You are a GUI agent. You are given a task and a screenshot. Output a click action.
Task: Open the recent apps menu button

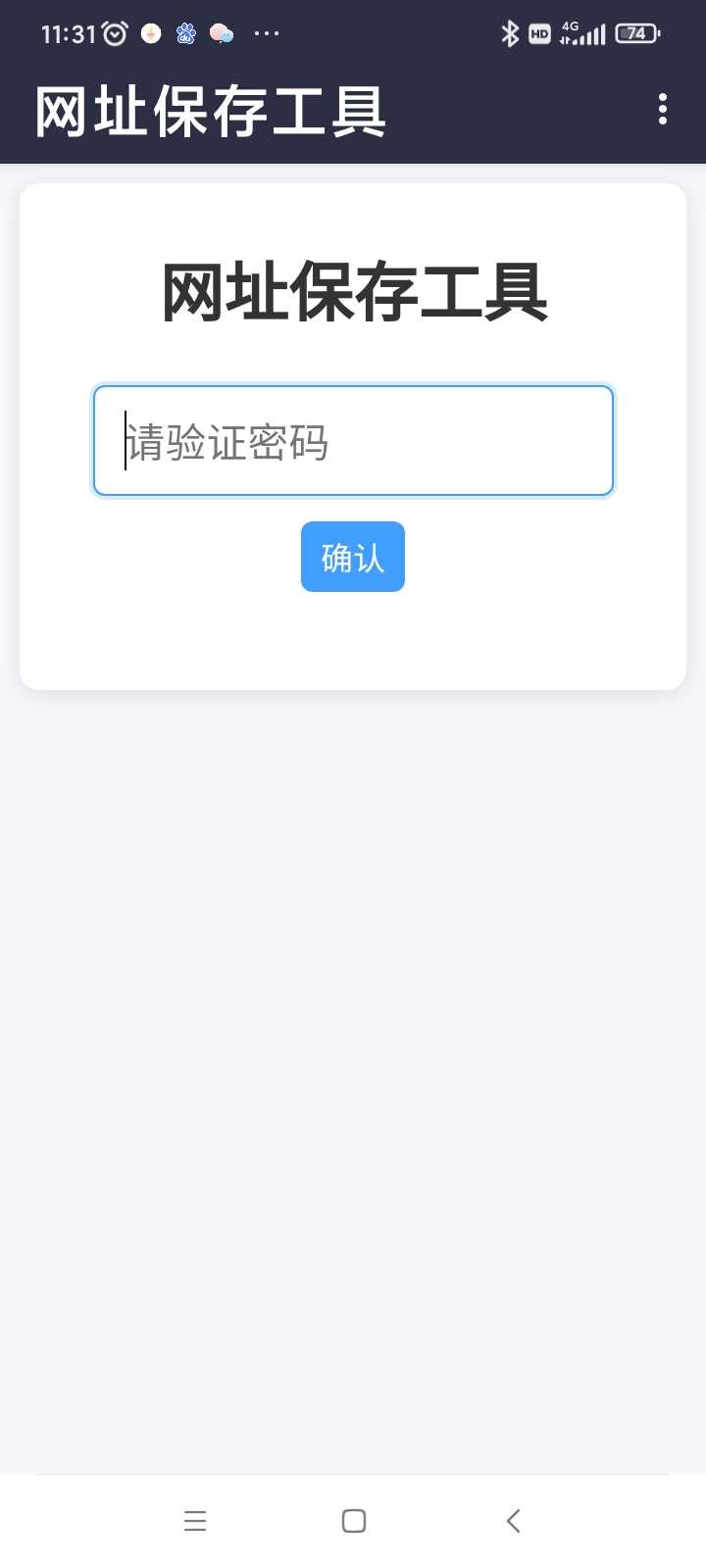coord(195,1521)
